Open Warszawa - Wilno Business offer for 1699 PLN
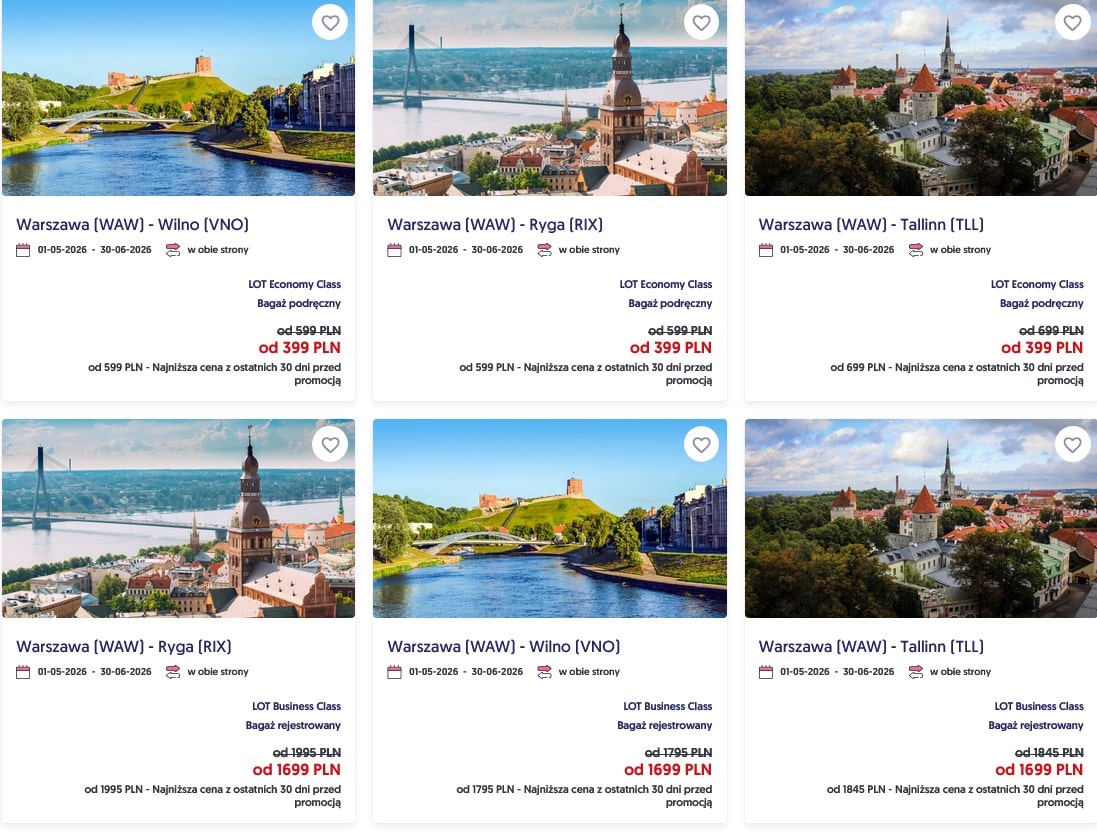The height and width of the screenshot is (839, 1097). [503, 647]
